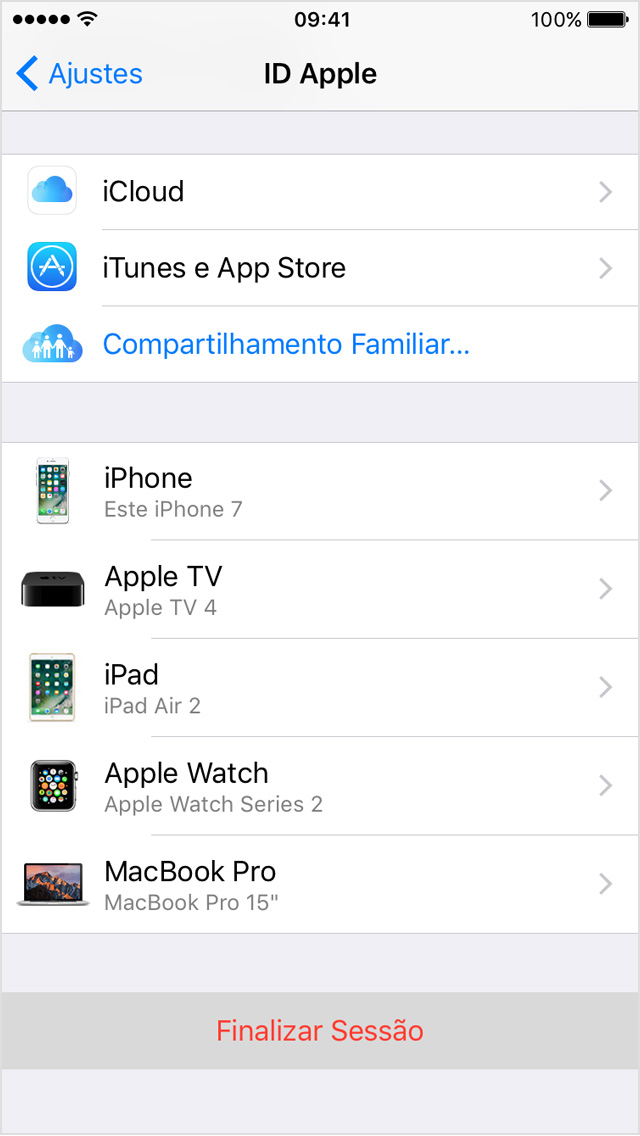Open iCloud settings
Image resolution: width=640 pixels, height=1136 pixels.
click(x=320, y=192)
